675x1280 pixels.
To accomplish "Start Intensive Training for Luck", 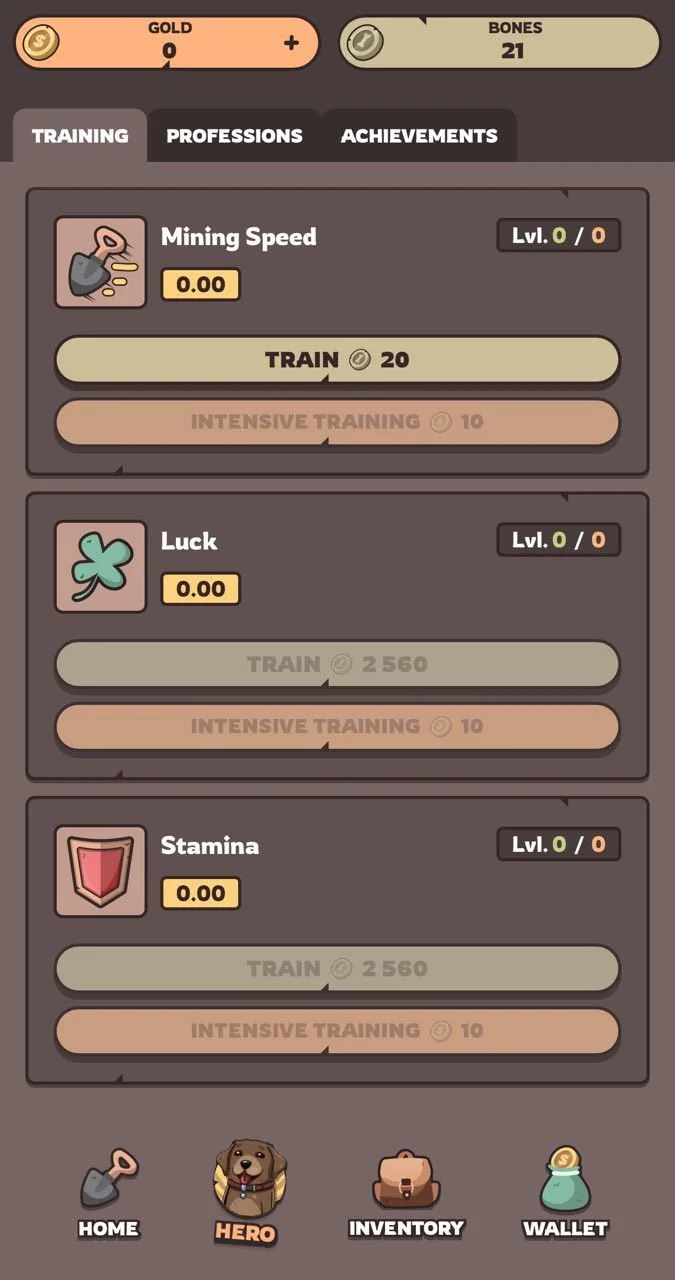I will pos(337,726).
